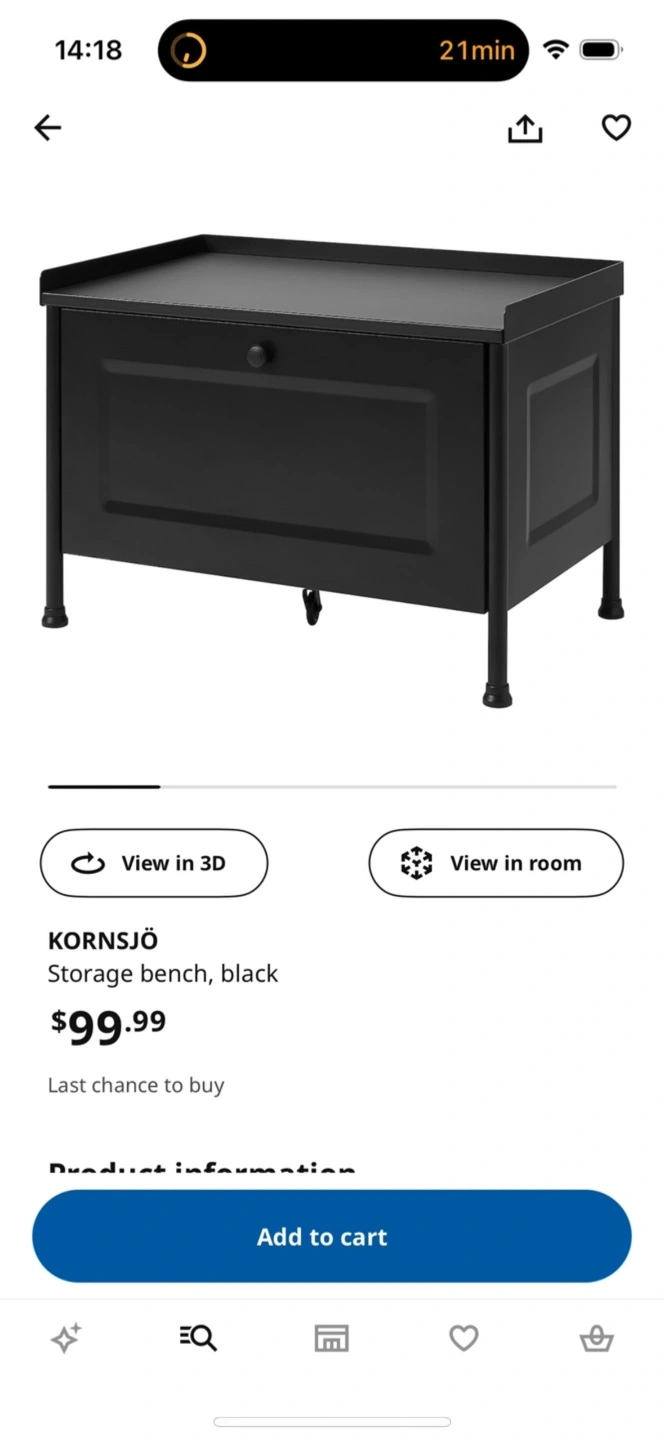Save the bench to favorites with the heart icon
664x1440 pixels.
point(616,128)
